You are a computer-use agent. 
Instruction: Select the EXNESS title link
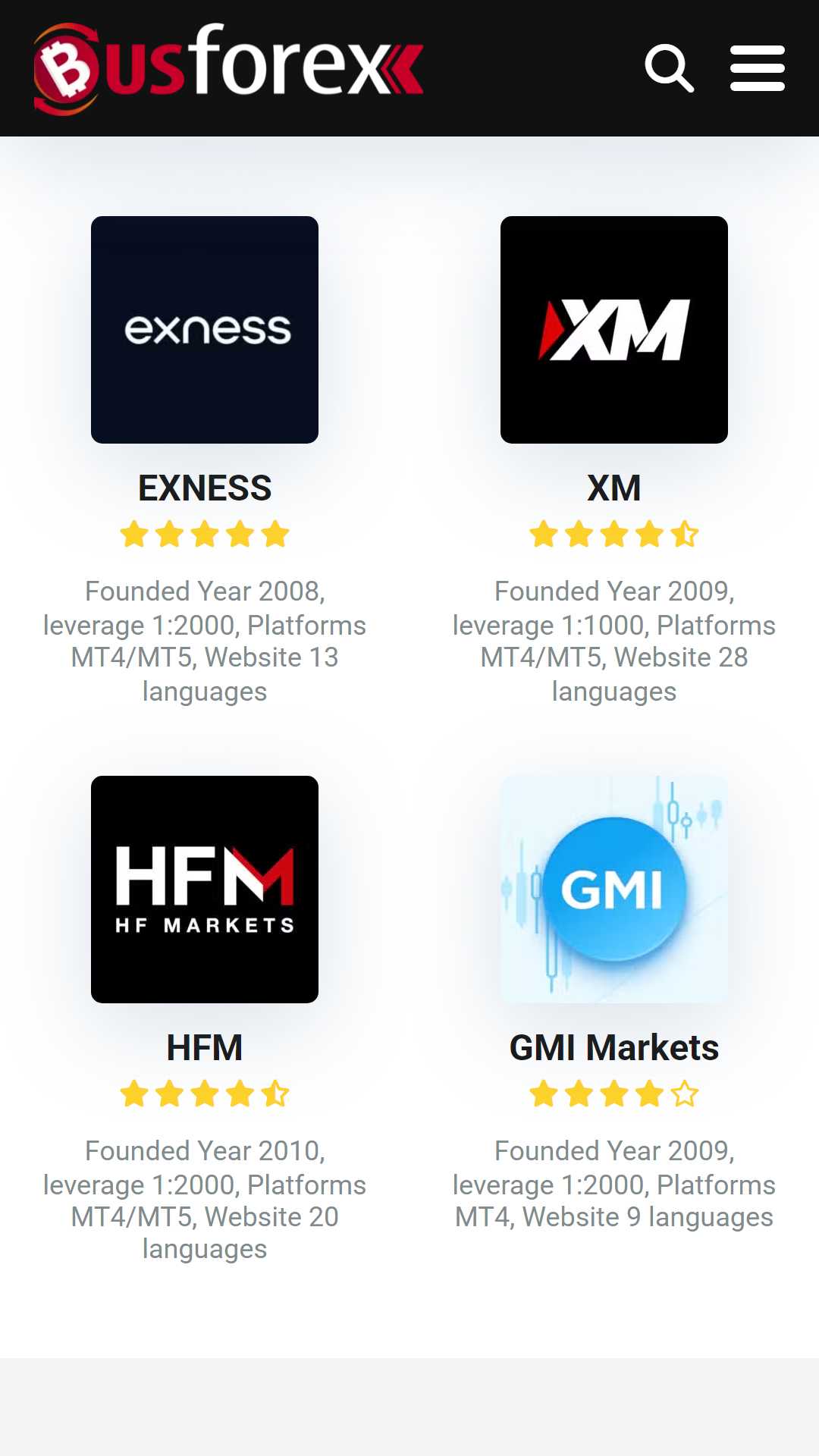point(205,488)
